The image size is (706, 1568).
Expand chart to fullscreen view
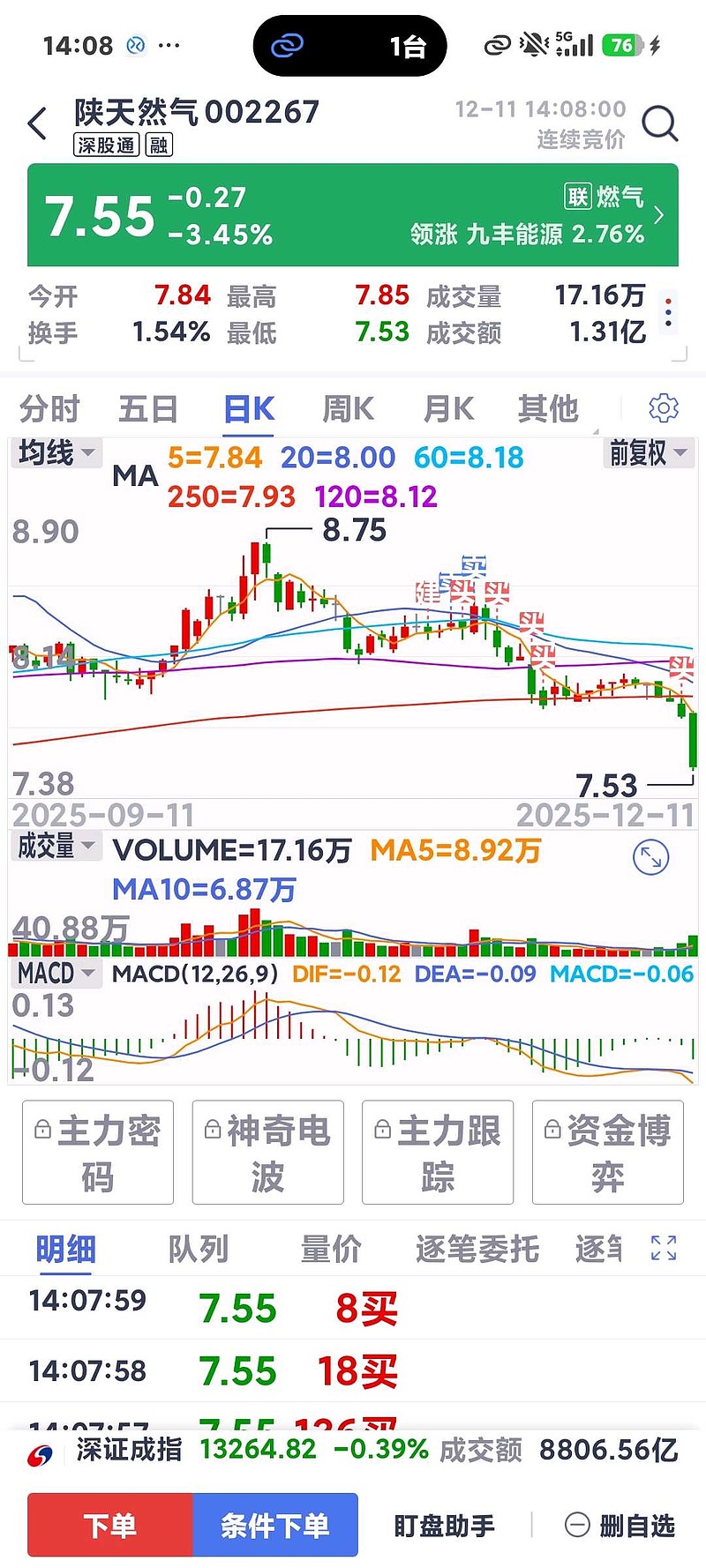pos(651,857)
